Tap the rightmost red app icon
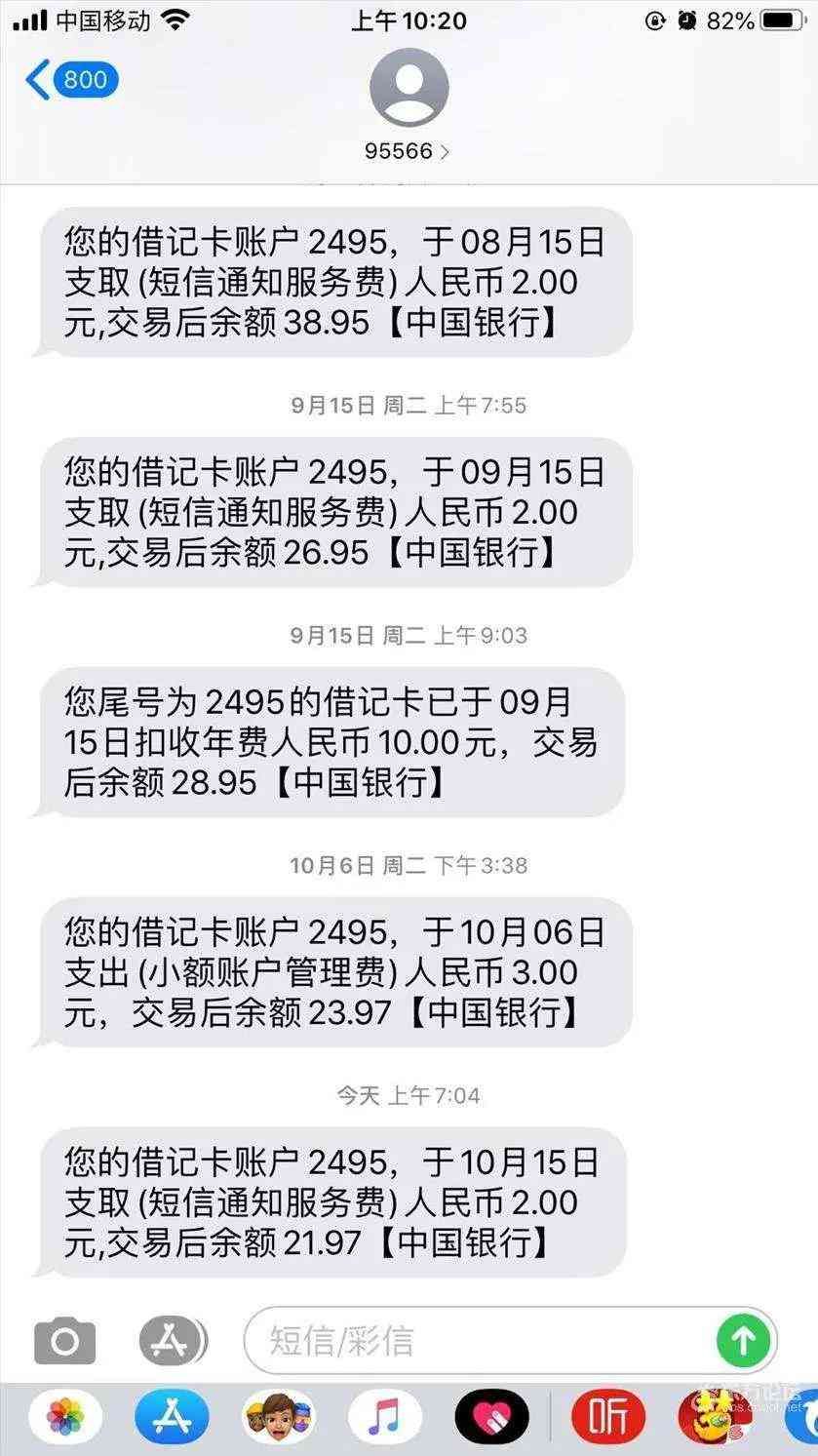The height and width of the screenshot is (1456, 818). [x=717, y=1419]
